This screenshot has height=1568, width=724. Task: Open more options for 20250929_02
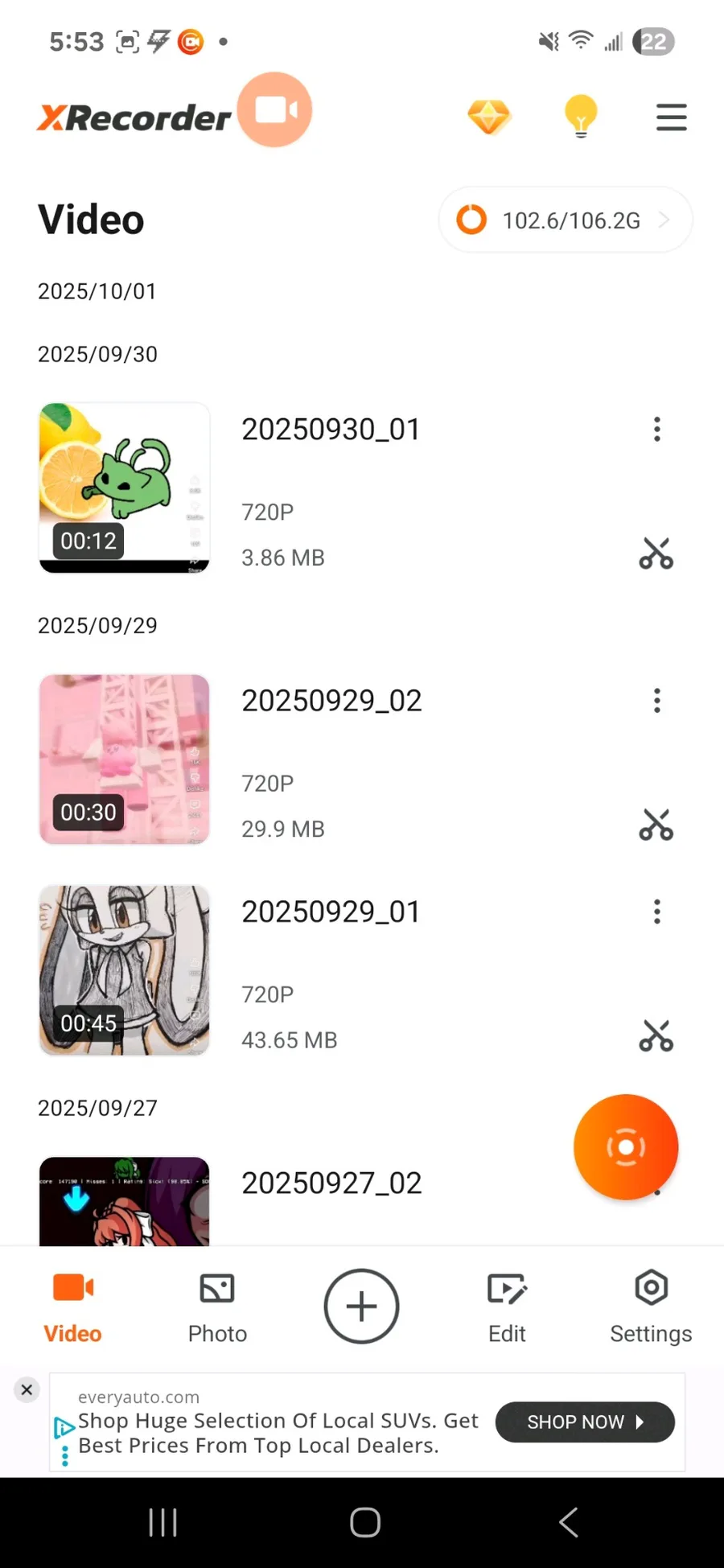point(657,701)
